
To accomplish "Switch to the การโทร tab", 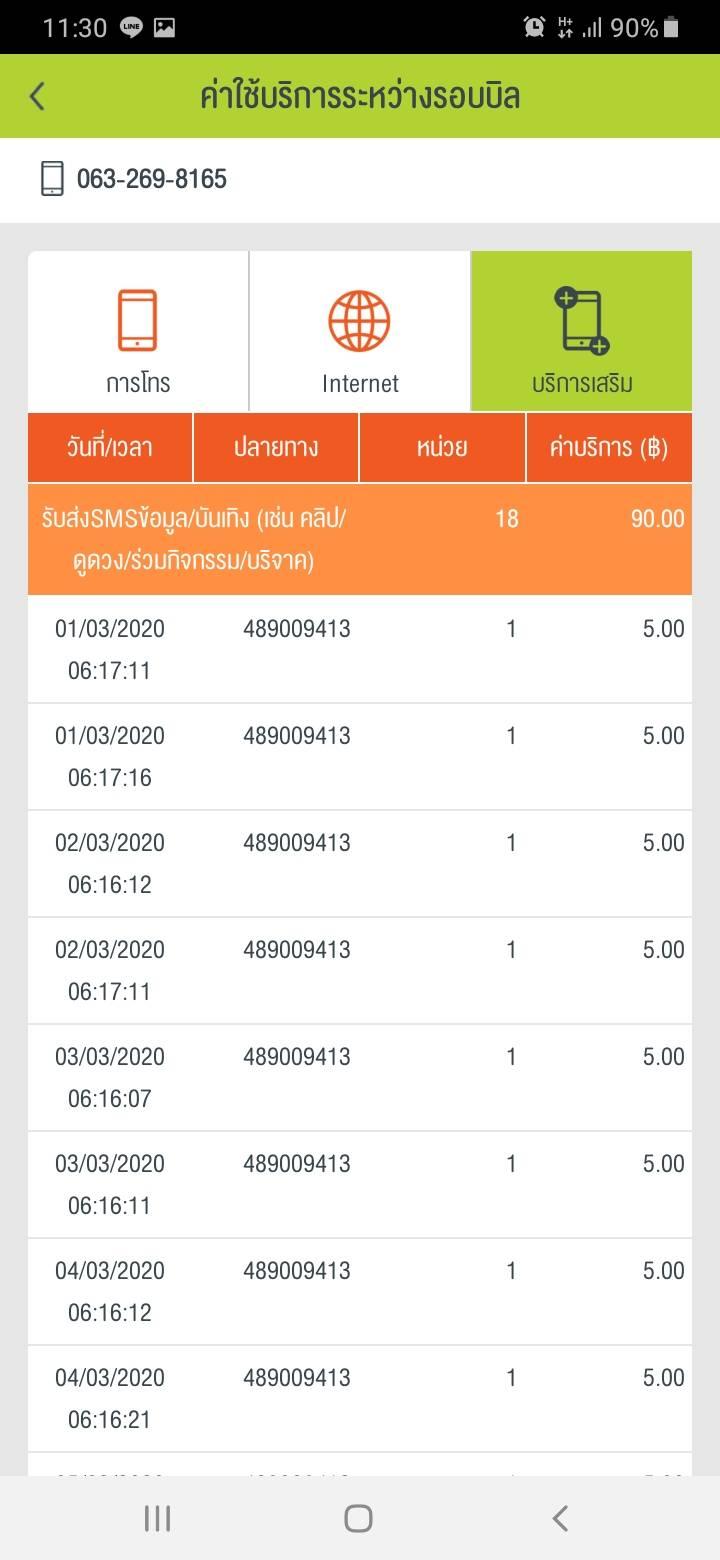I will [138, 332].
